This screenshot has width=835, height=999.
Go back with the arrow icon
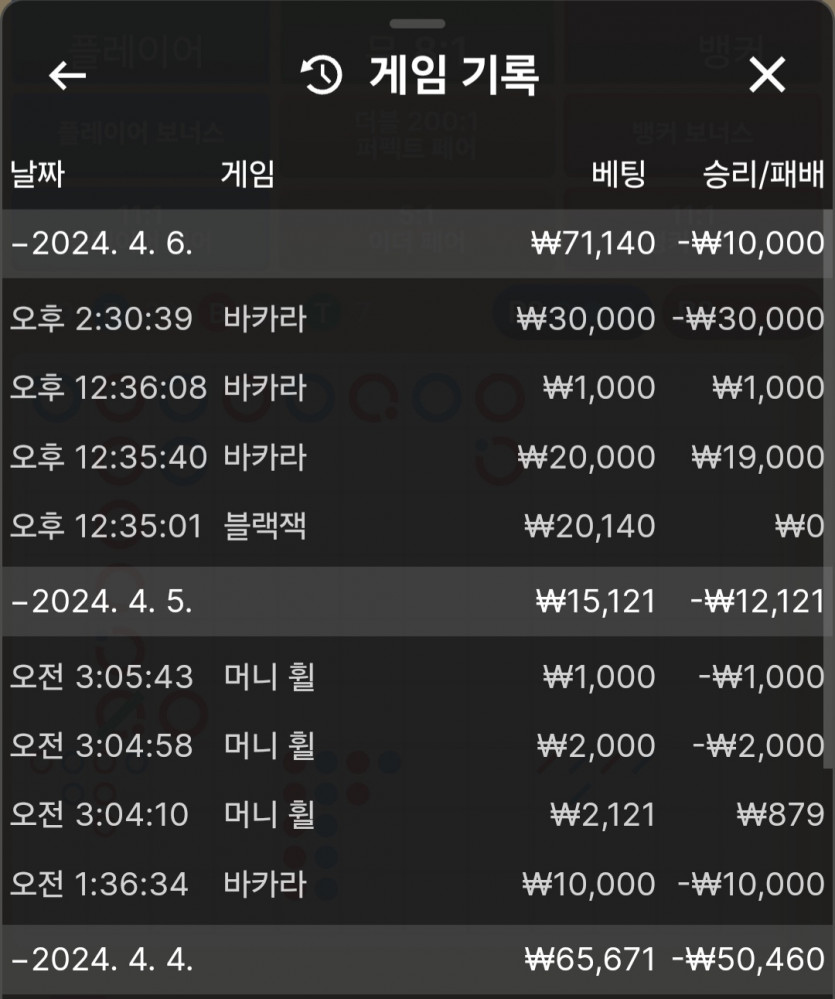pos(68,76)
